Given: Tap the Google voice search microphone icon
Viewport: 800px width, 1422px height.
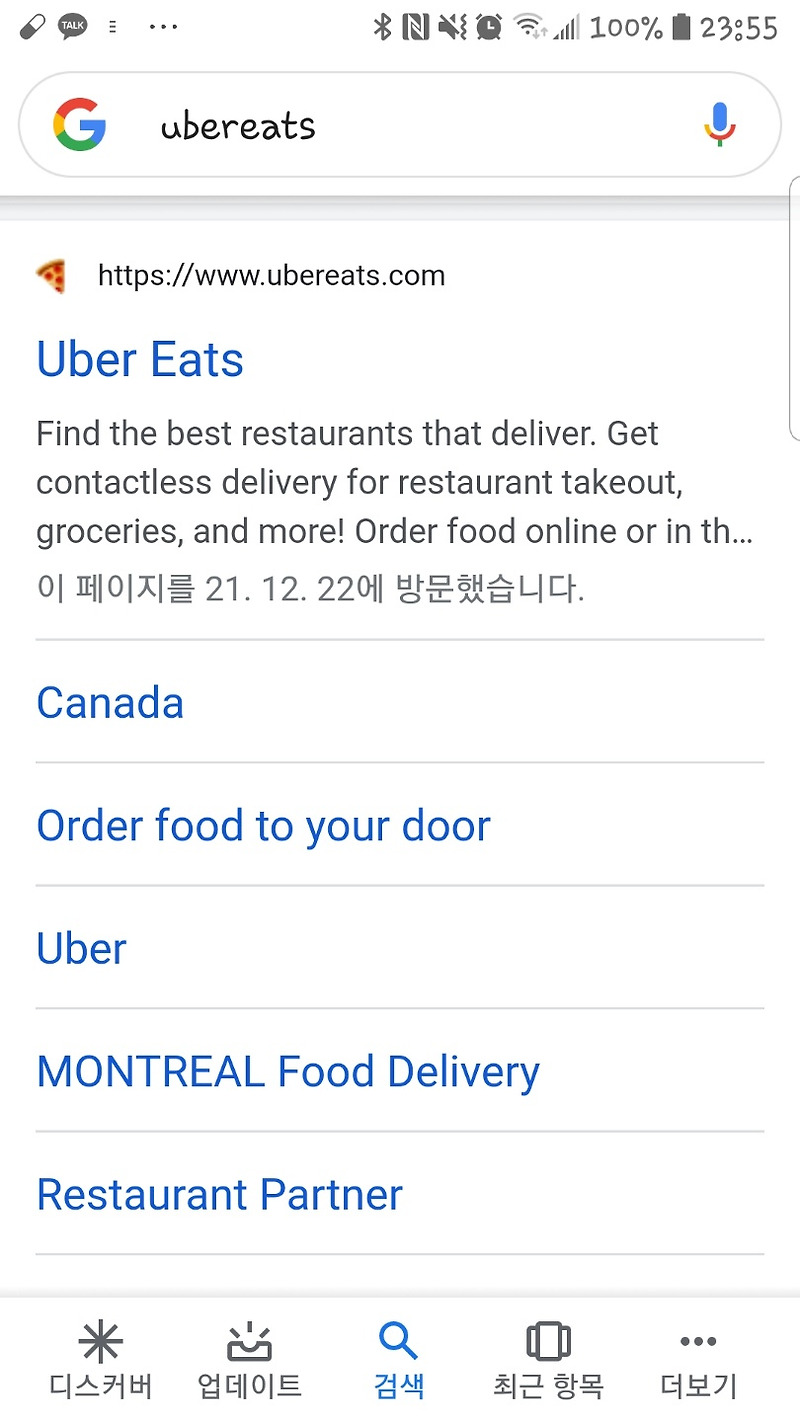Looking at the screenshot, I should tap(718, 124).
